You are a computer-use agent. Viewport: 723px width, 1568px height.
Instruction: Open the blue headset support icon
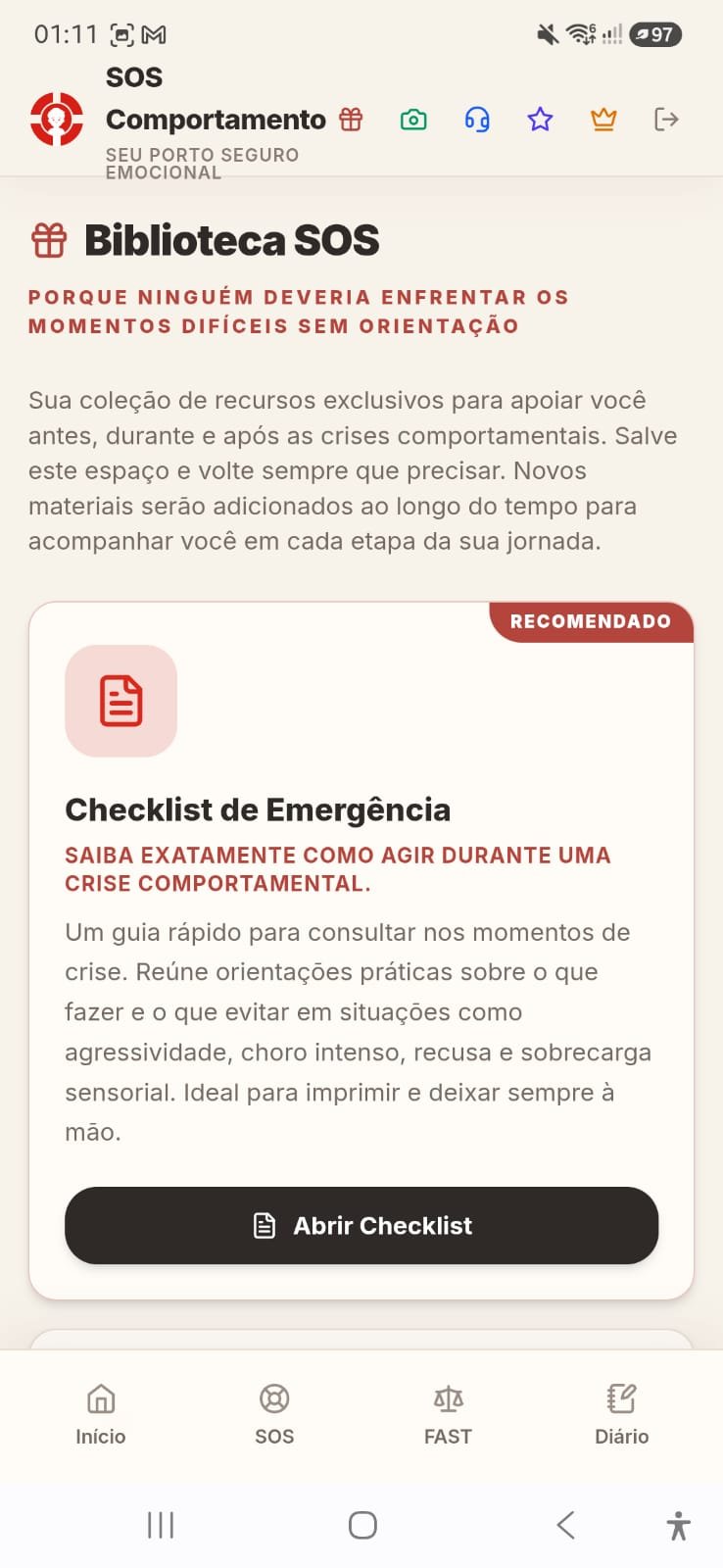pyautogui.click(x=477, y=120)
